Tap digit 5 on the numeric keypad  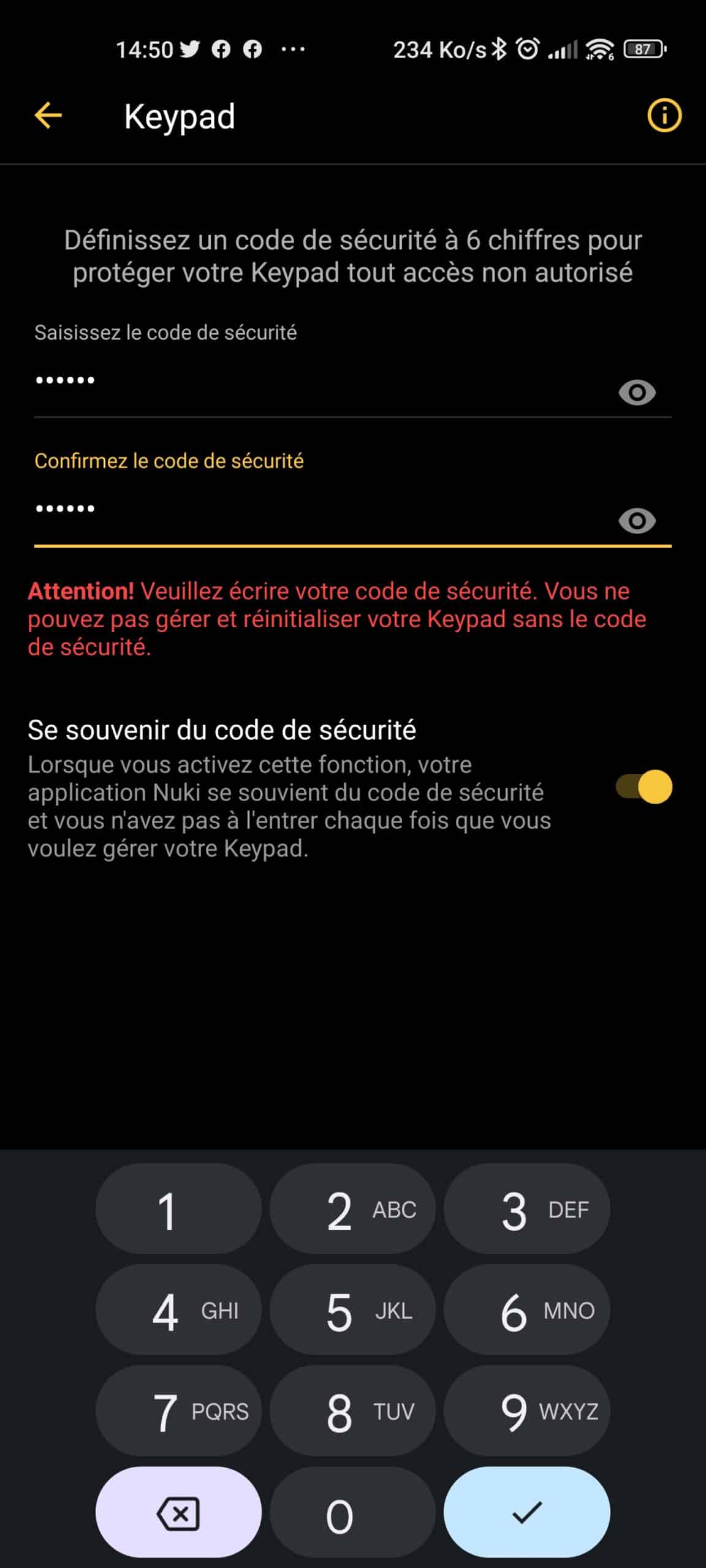point(352,1310)
